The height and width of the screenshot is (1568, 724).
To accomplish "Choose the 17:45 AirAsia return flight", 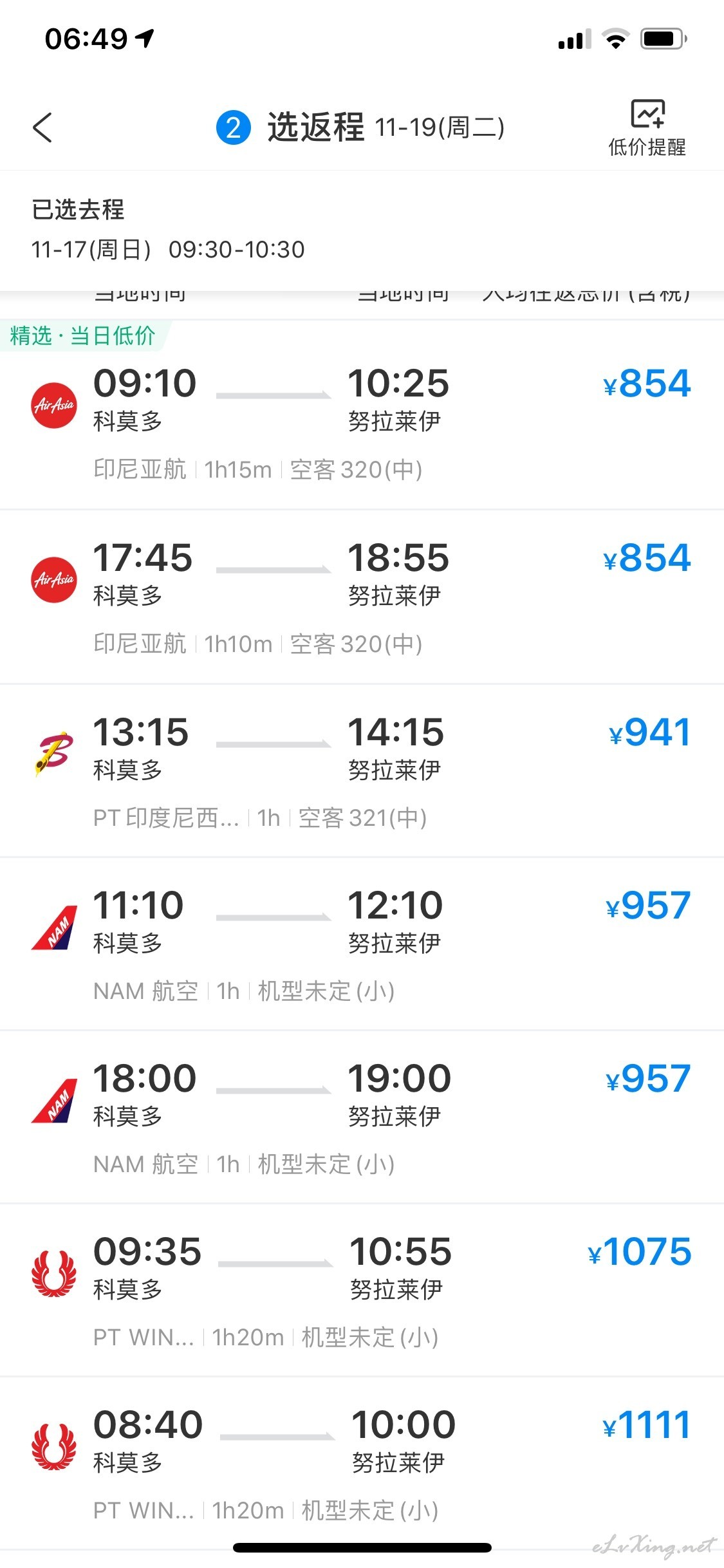I will (x=362, y=597).
